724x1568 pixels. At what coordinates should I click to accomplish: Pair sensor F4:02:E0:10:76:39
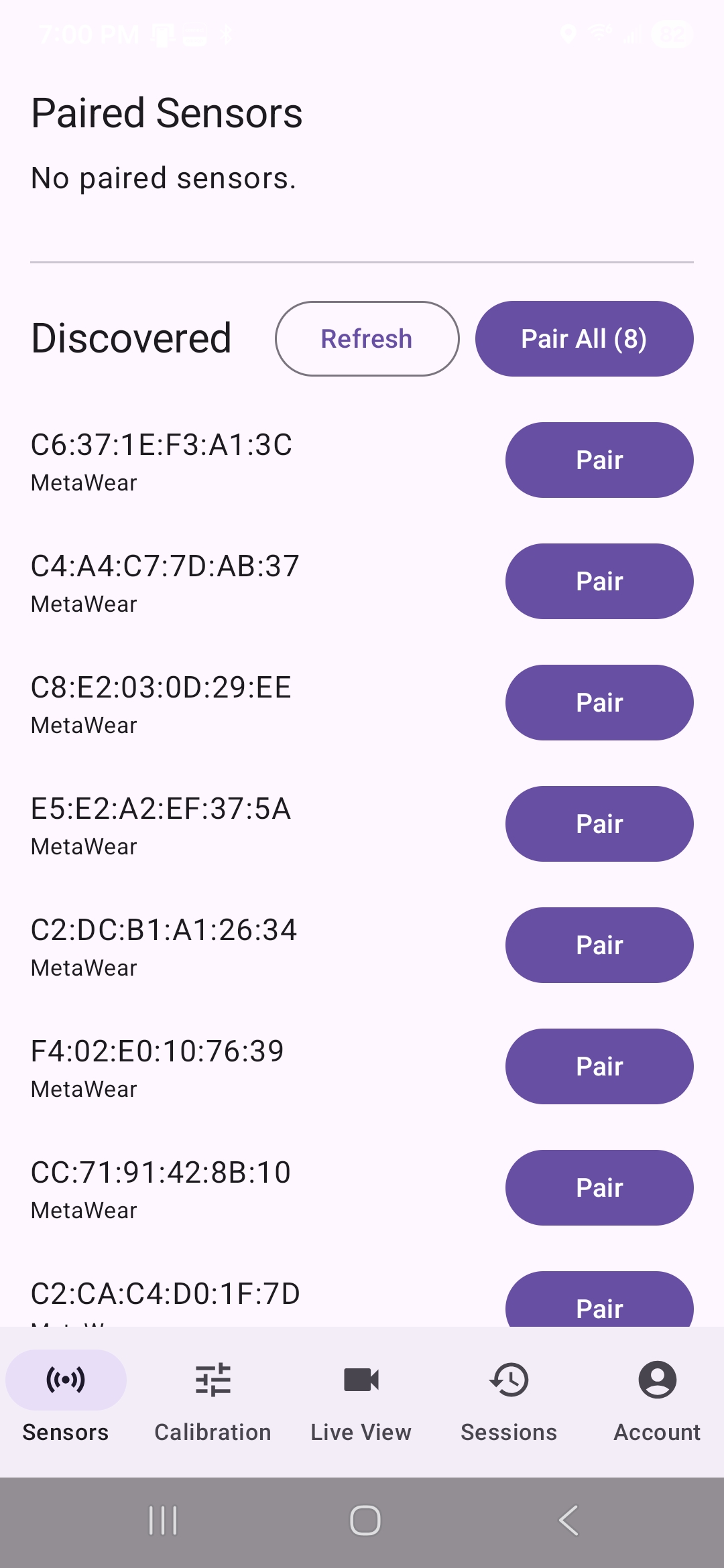[599, 1066]
